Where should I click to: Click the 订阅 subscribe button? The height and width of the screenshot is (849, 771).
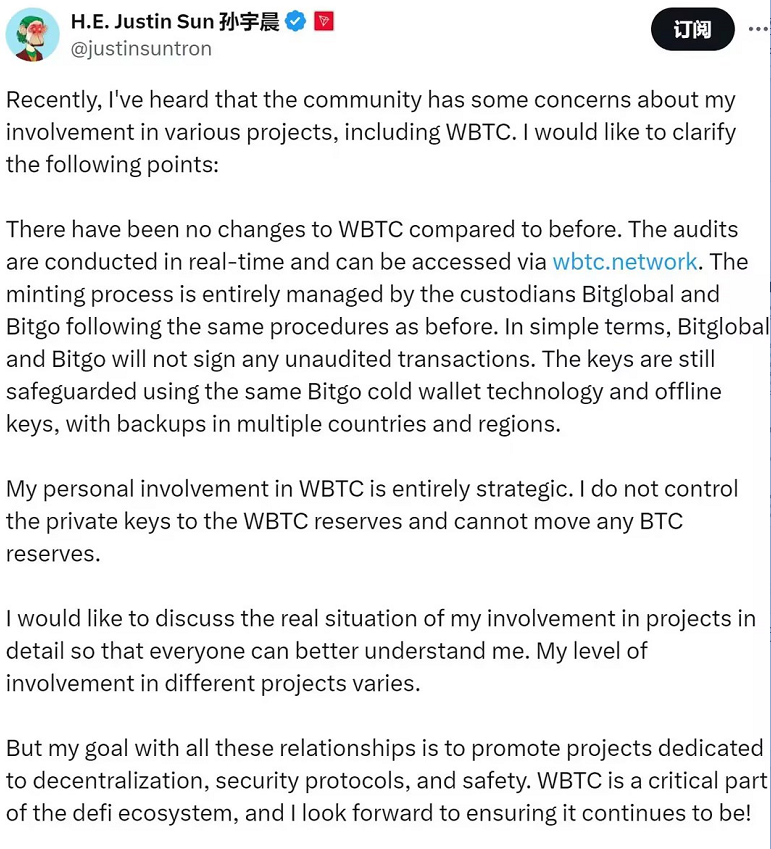point(692,29)
